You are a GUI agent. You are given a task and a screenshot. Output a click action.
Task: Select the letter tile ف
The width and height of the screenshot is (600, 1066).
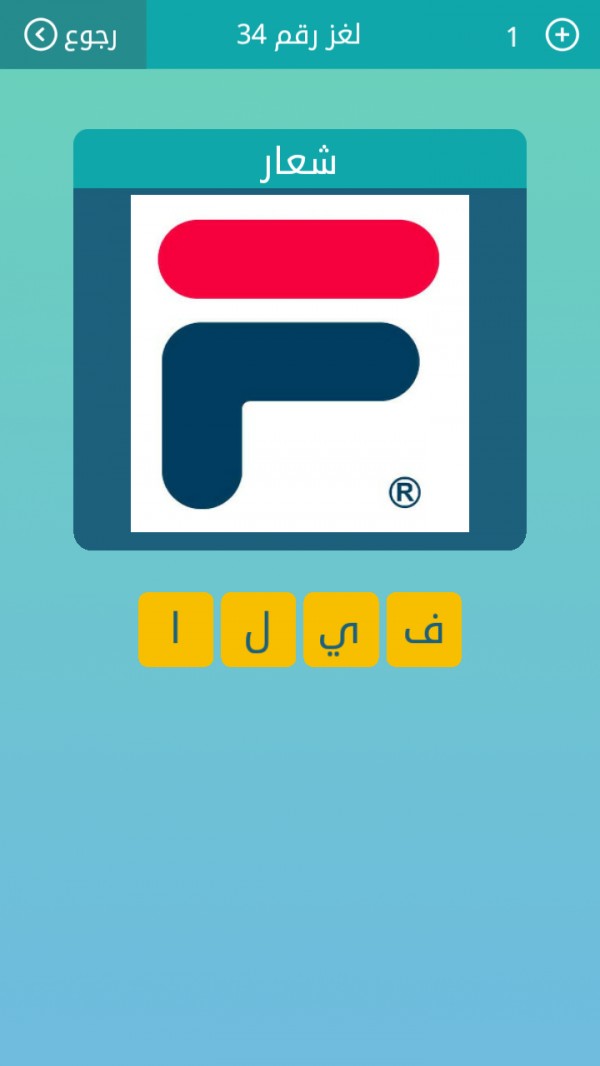tap(424, 629)
